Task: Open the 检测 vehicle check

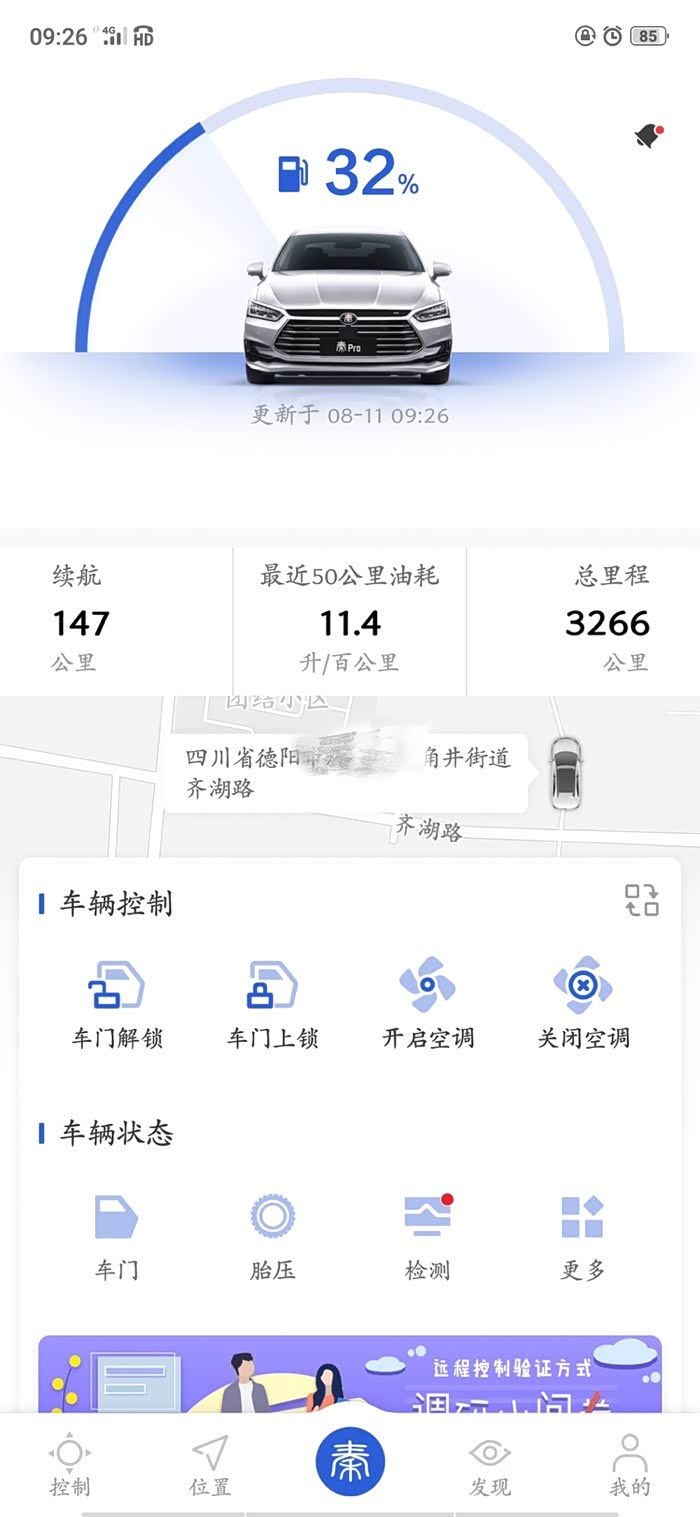Action: pyautogui.click(x=428, y=1236)
